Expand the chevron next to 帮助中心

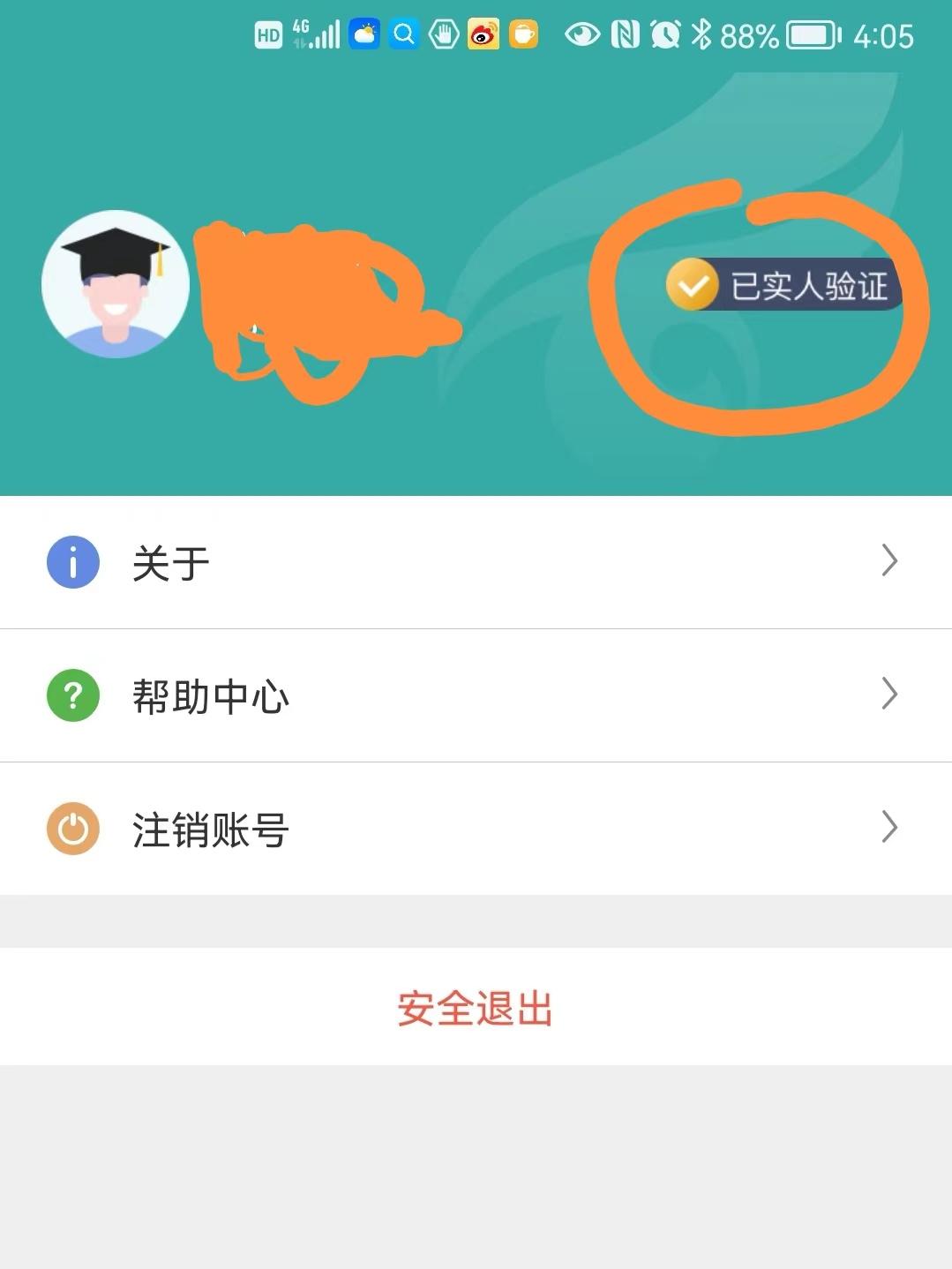point(889,695)
